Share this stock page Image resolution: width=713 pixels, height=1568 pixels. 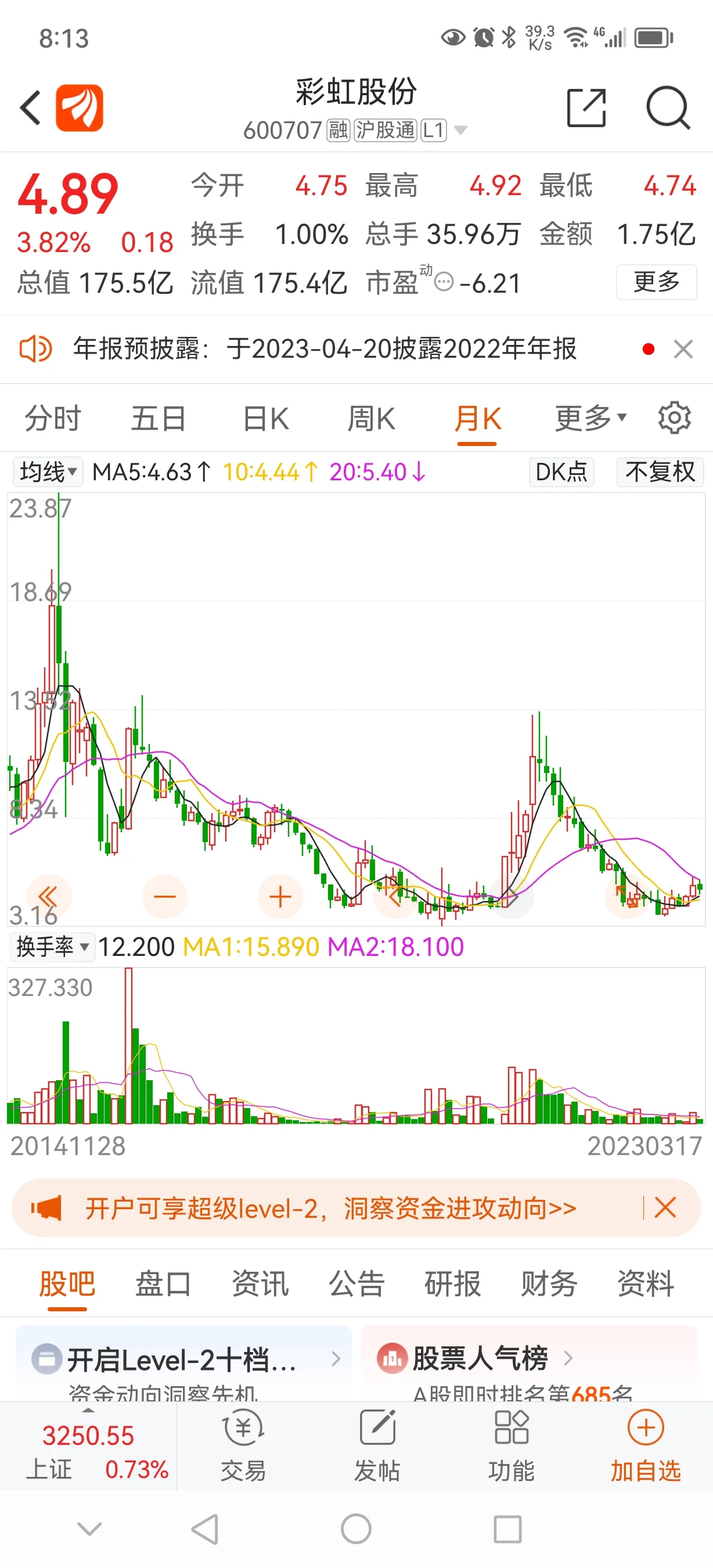[586, 108]
